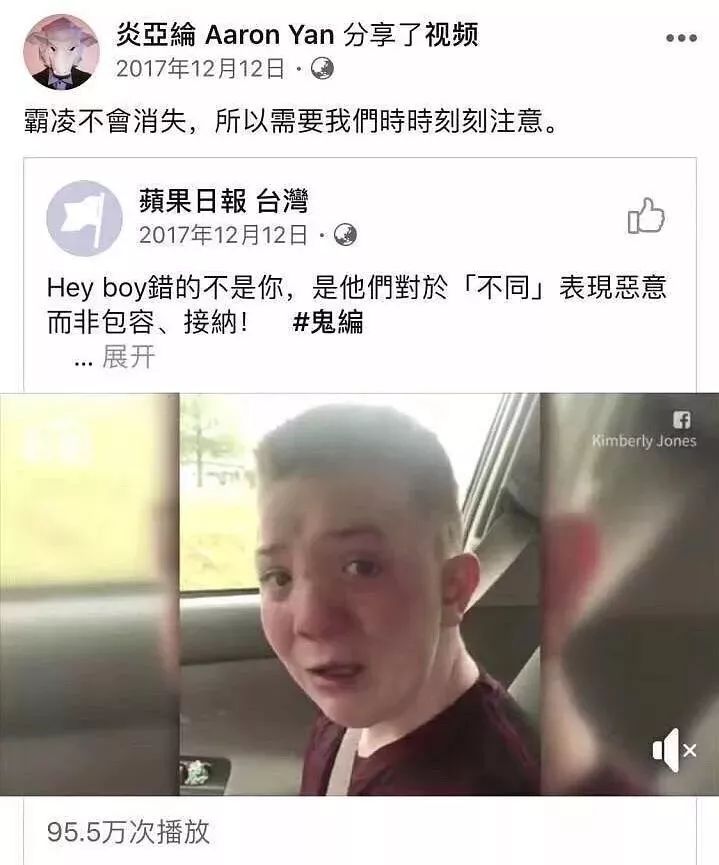
Task: Play the shared video
Action: 359,594
